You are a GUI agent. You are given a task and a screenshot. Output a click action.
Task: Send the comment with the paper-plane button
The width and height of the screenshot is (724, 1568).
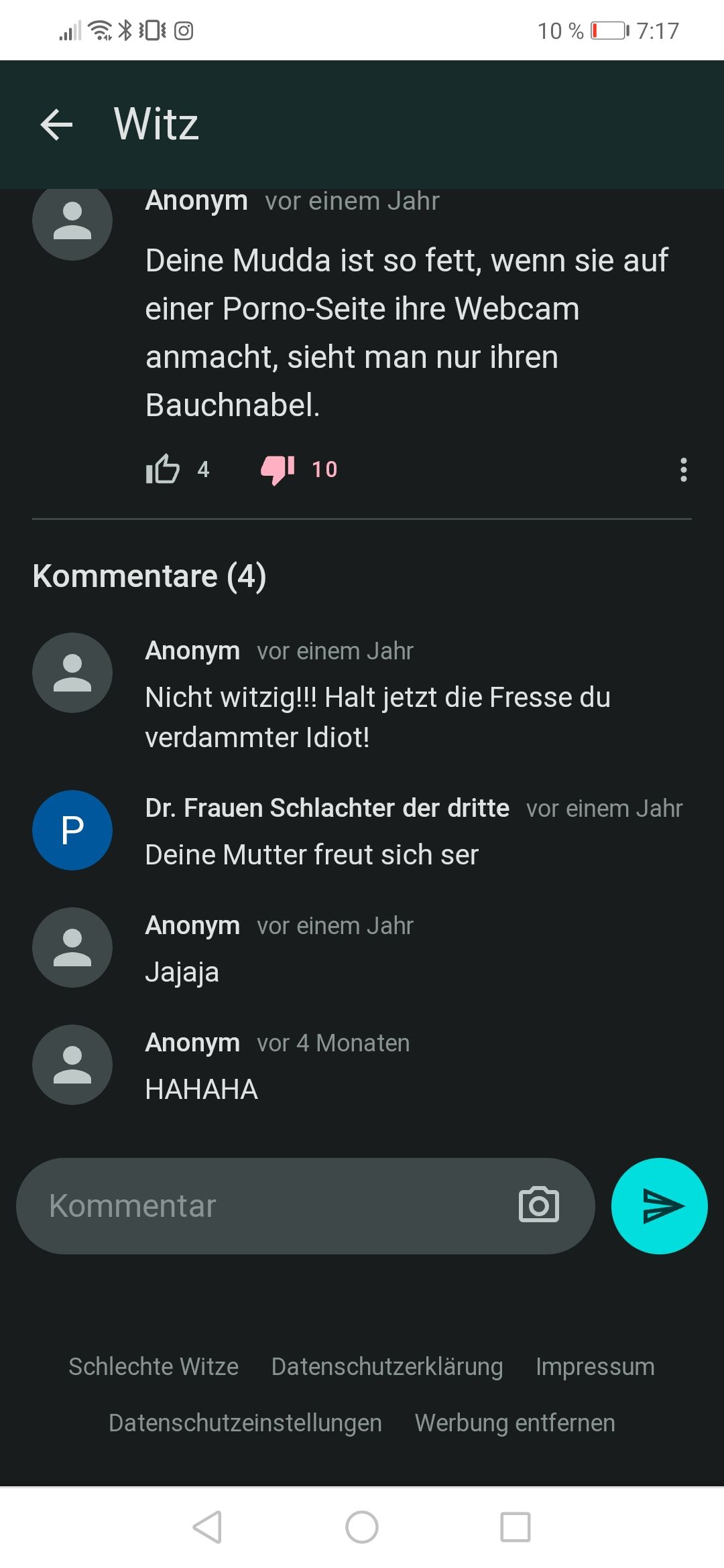(660, 1205)
